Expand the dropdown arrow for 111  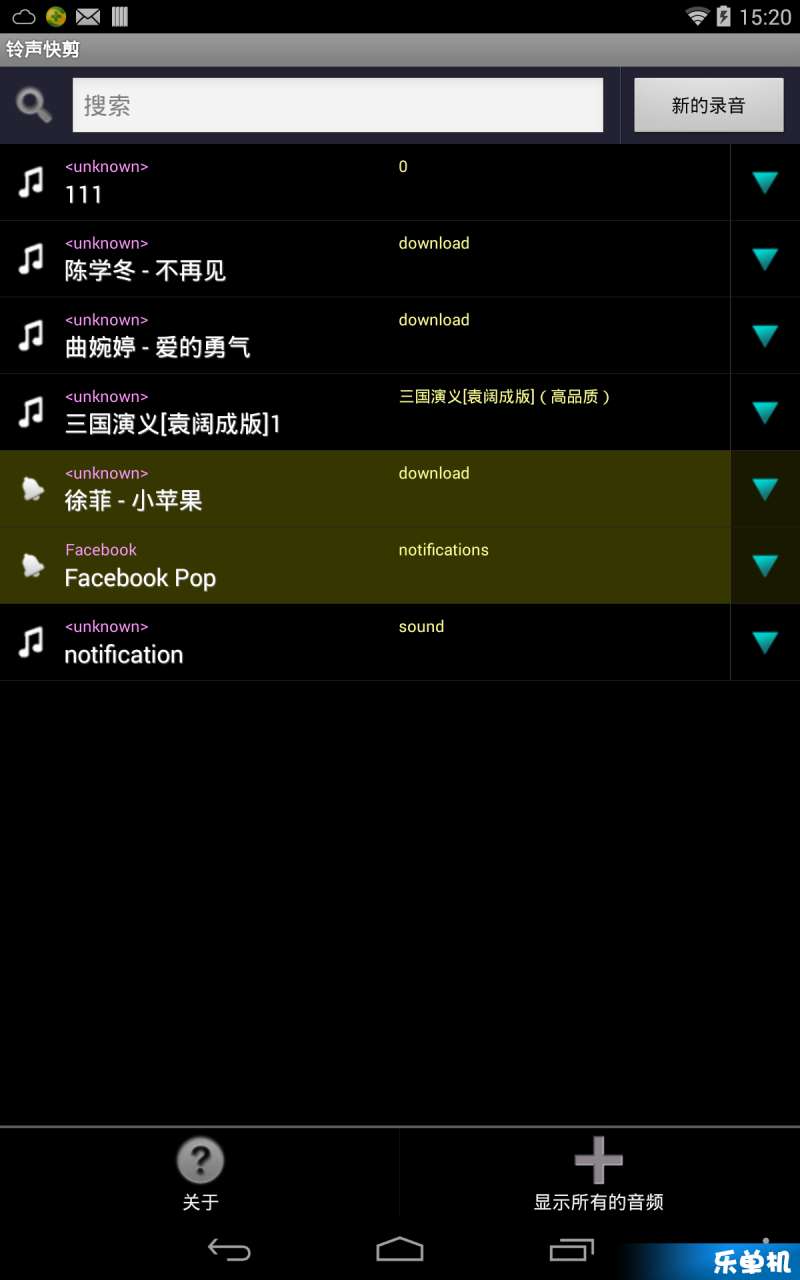(765, 182)
